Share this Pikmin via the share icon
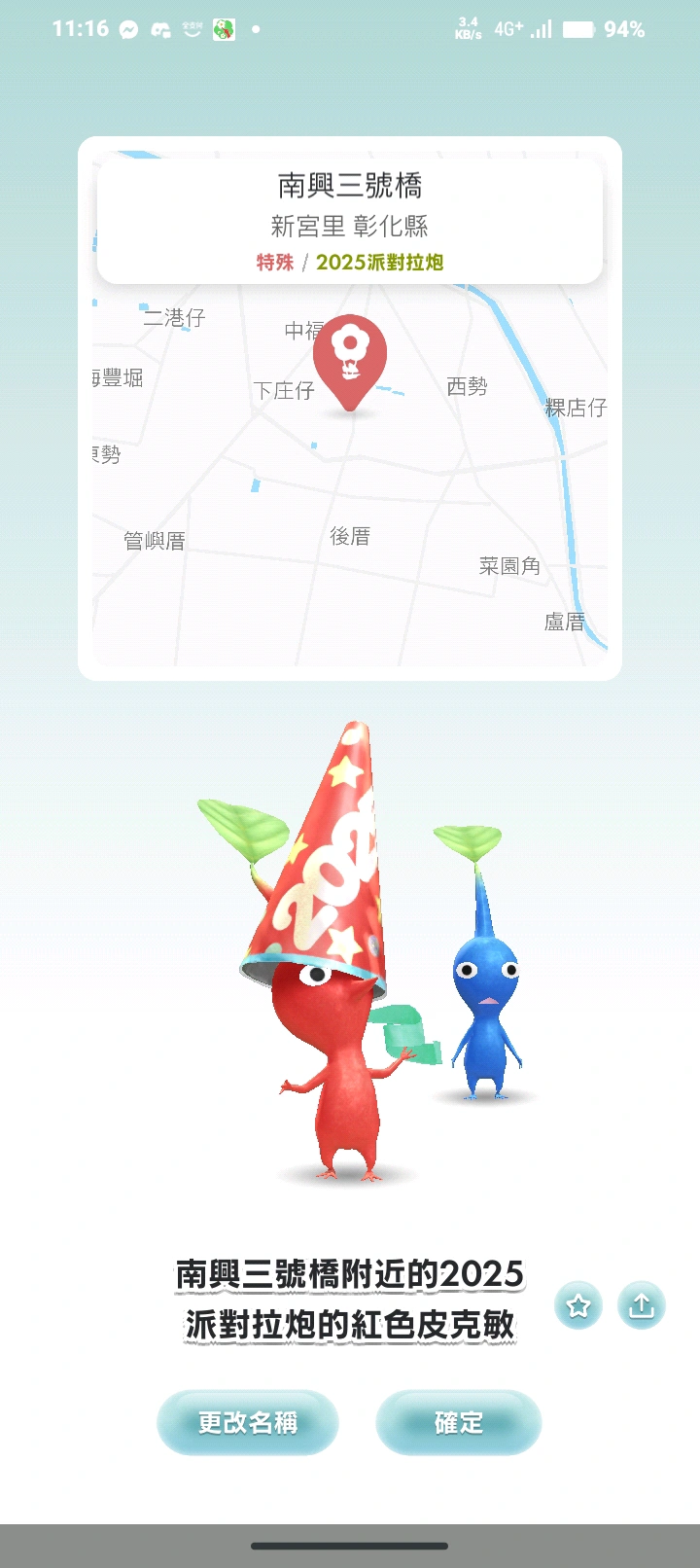This screenshot has height=1568, width=700. click(x=641, y=1305)
